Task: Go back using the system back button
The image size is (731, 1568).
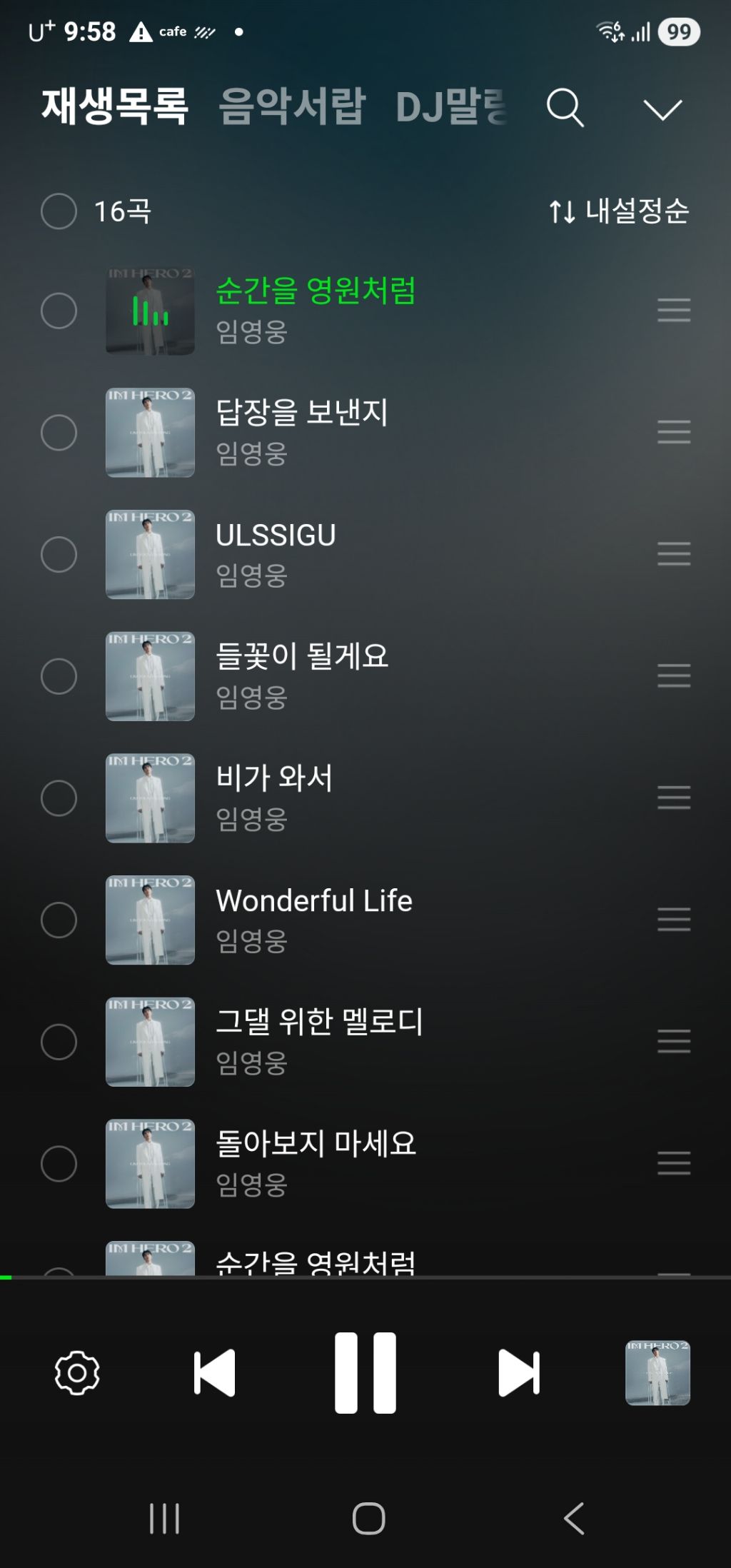Action: pyautogui.click(x=574, y=1518)
